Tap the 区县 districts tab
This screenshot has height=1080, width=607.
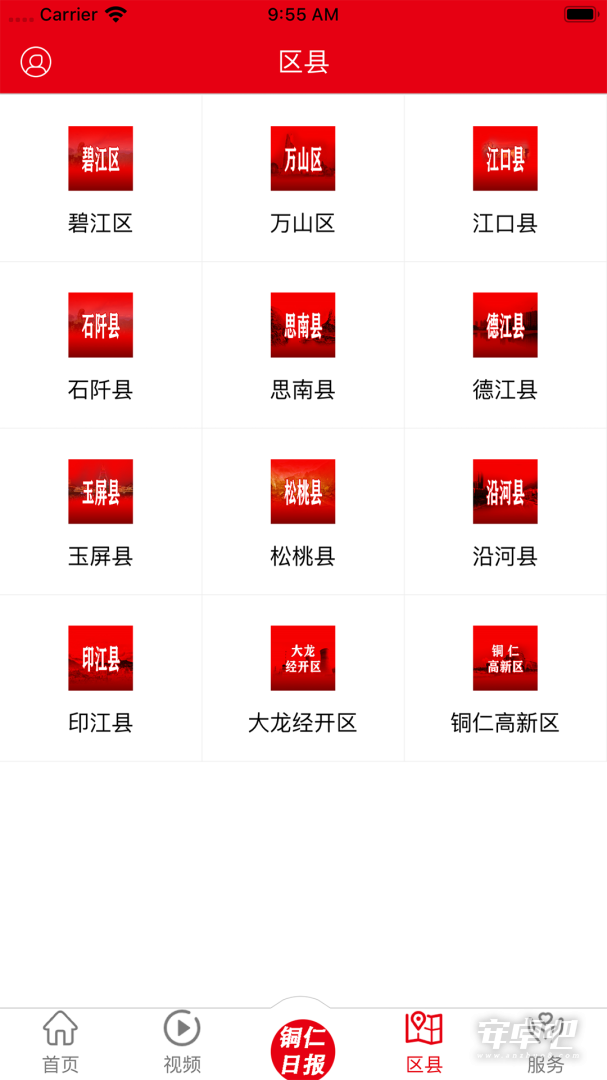(424, 1043)
